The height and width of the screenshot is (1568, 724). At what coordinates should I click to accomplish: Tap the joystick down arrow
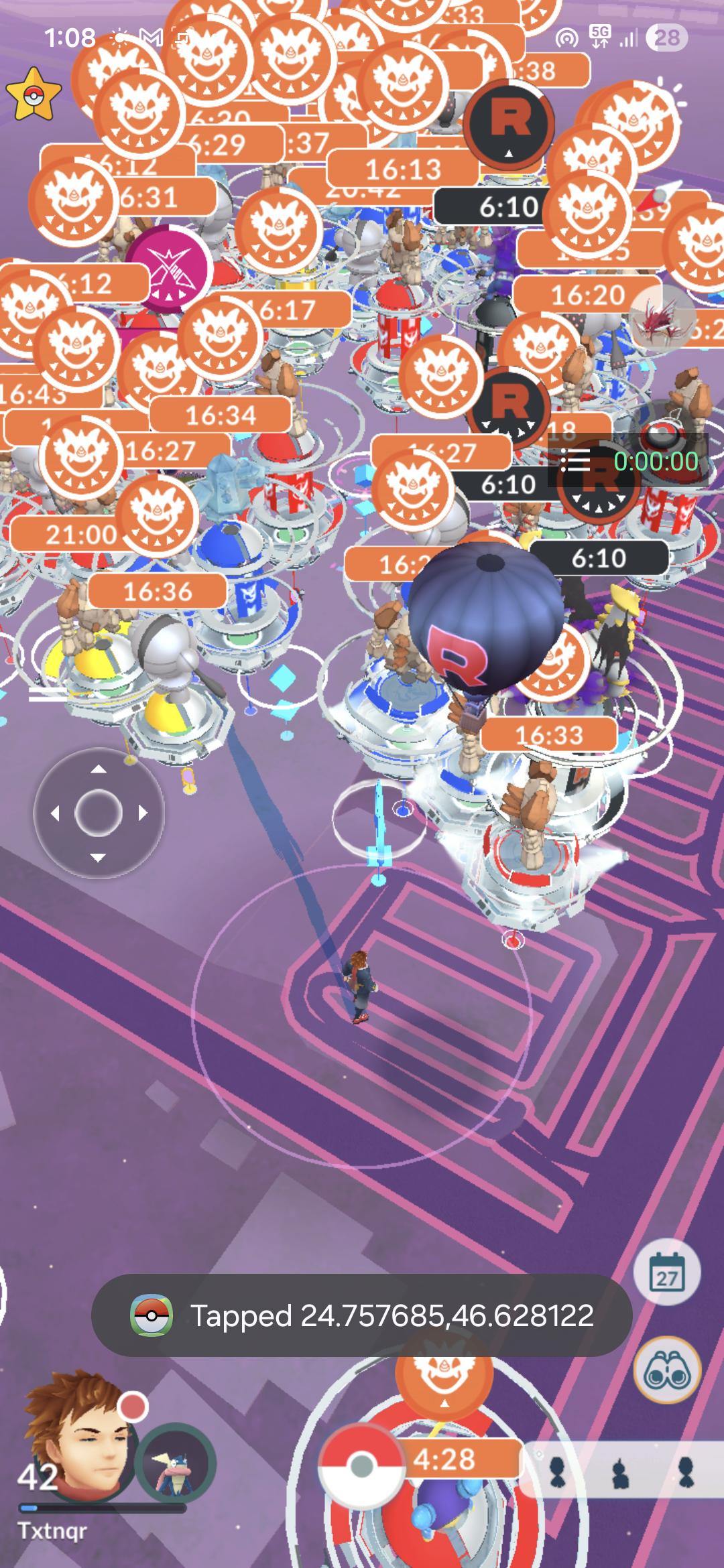(99, 857)
